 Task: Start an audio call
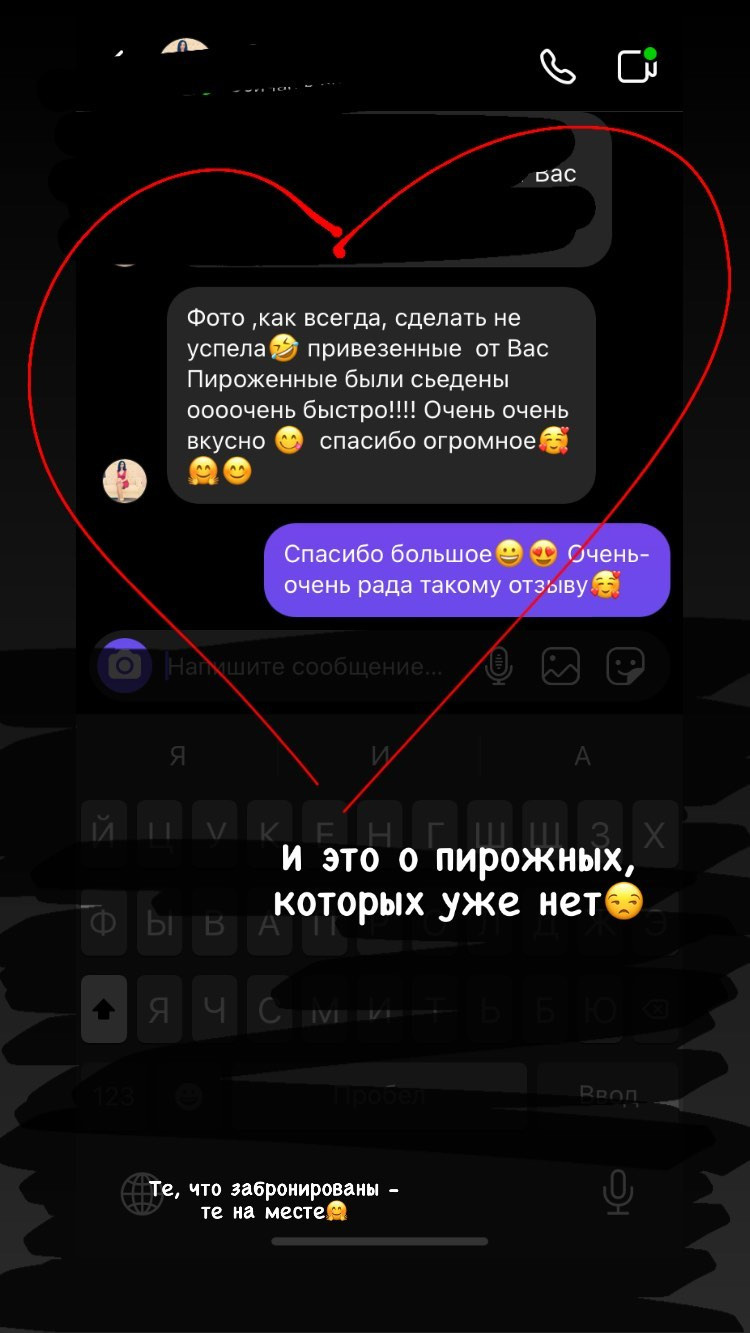558,68
